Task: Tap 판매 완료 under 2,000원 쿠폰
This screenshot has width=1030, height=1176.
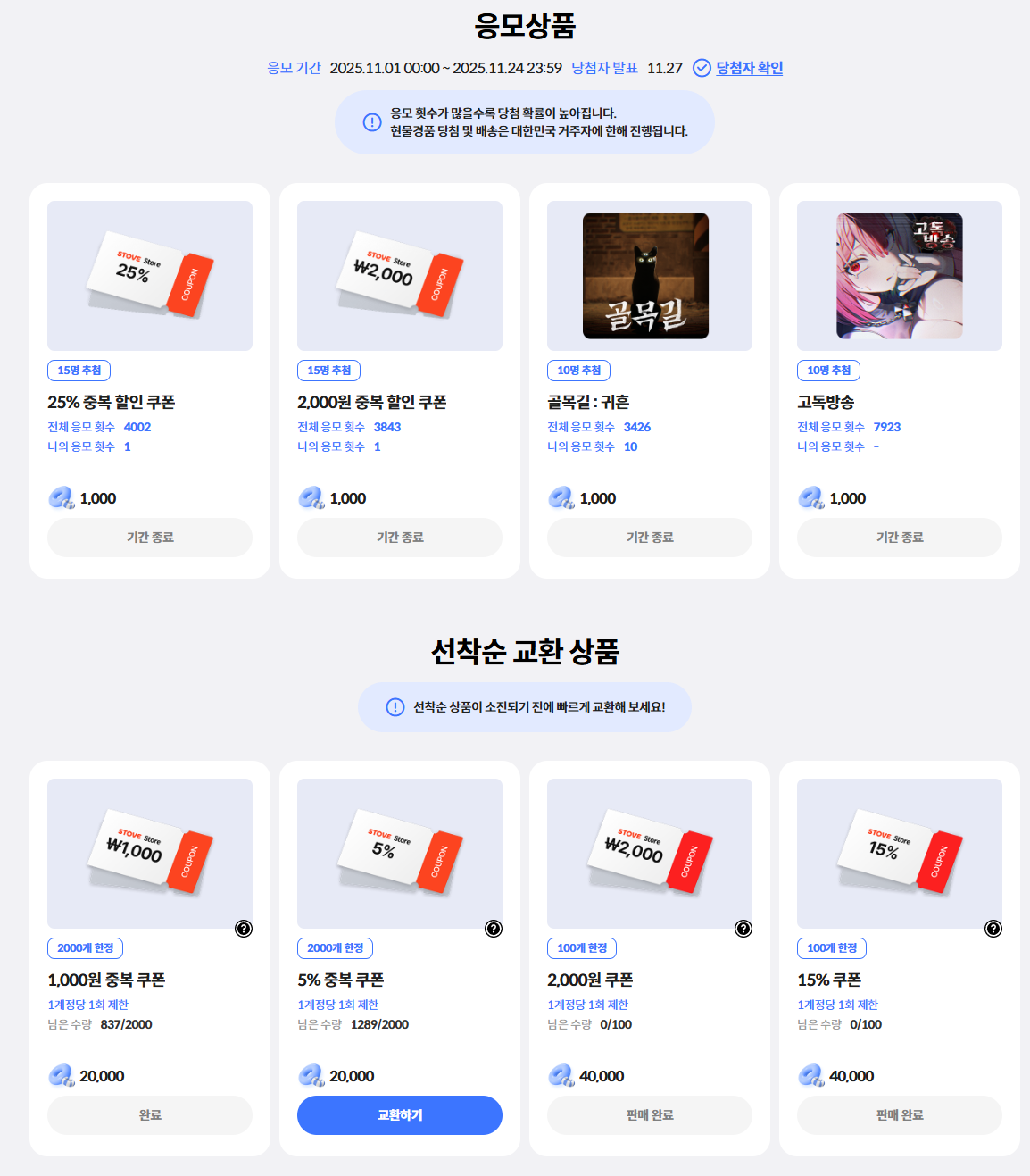Action: click(x=649, y=1114)
